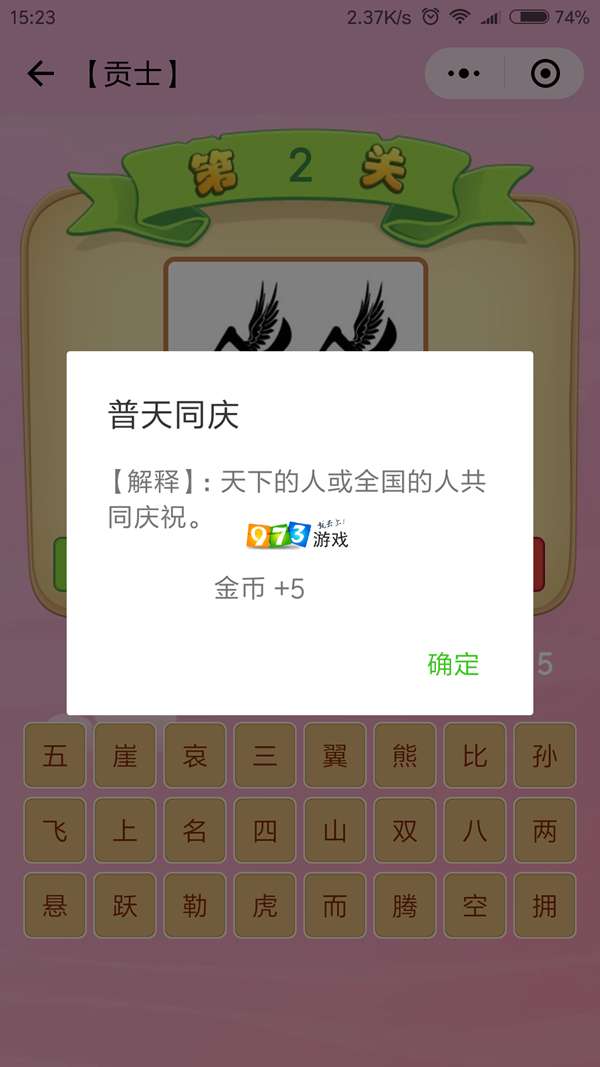Pick the character tile 悬
Screen dimensions: 600x1067
point(55,906)
